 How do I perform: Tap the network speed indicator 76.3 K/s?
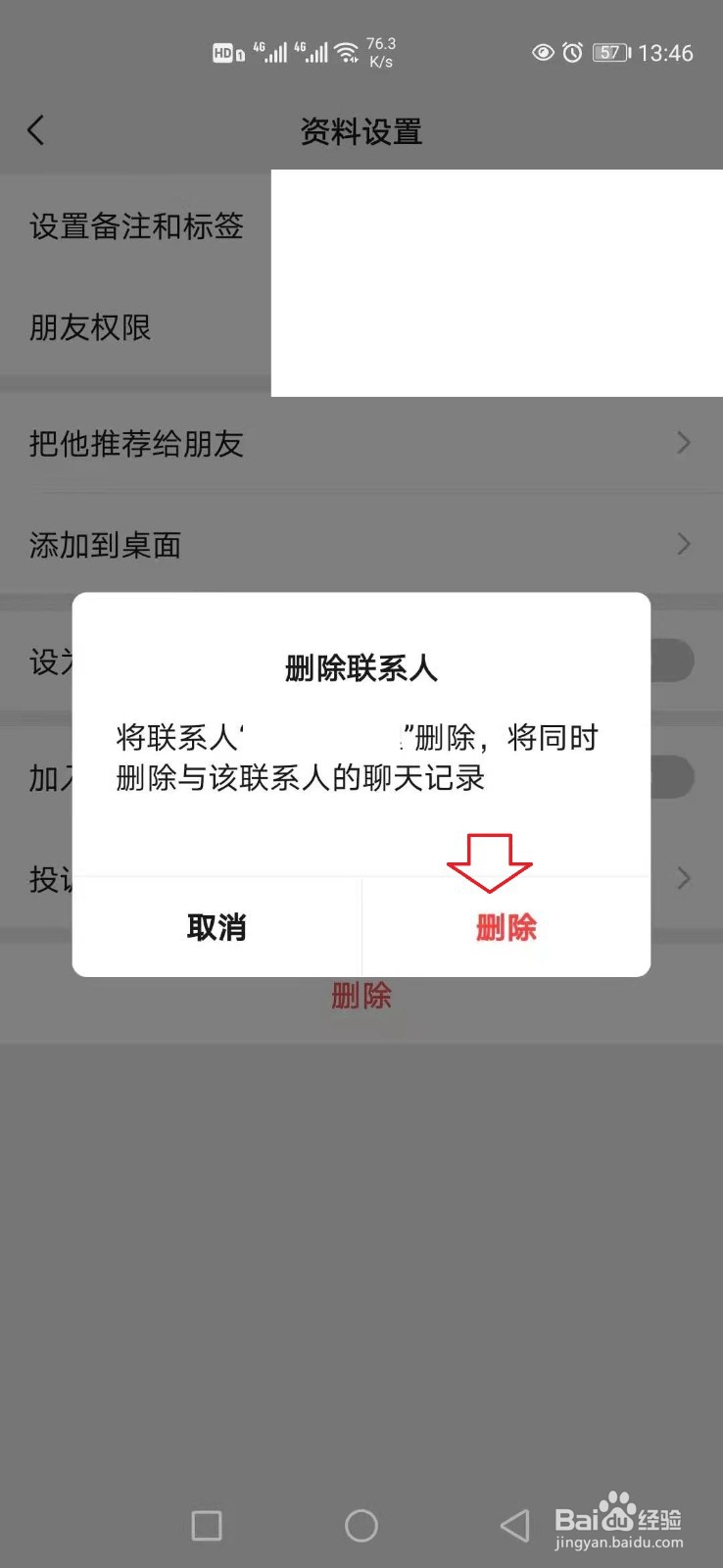[x=382, y=52]
